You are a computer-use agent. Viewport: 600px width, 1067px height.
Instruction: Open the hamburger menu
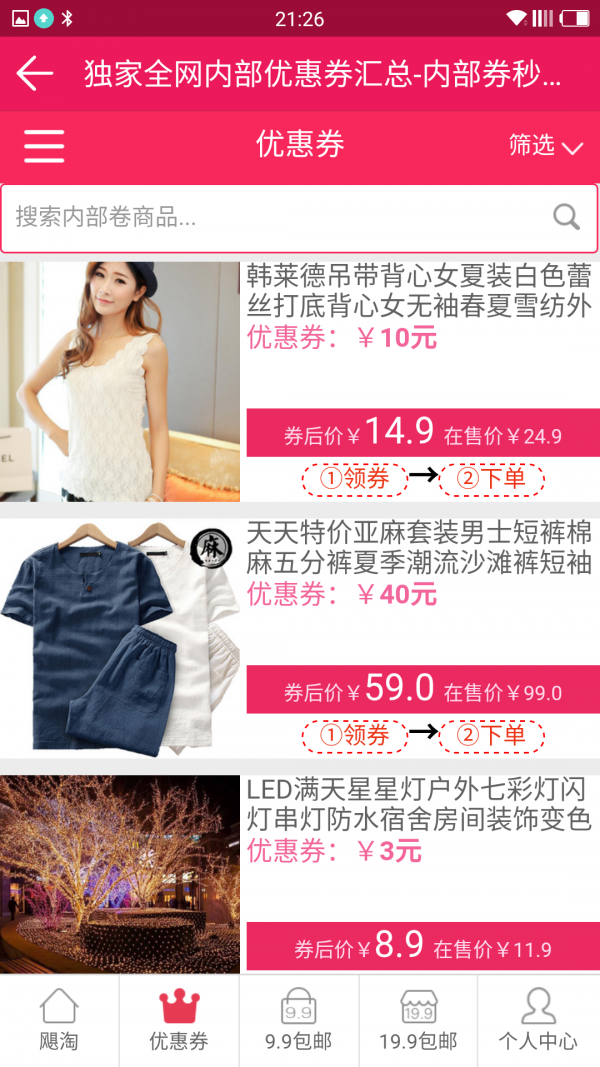(44, 146)
